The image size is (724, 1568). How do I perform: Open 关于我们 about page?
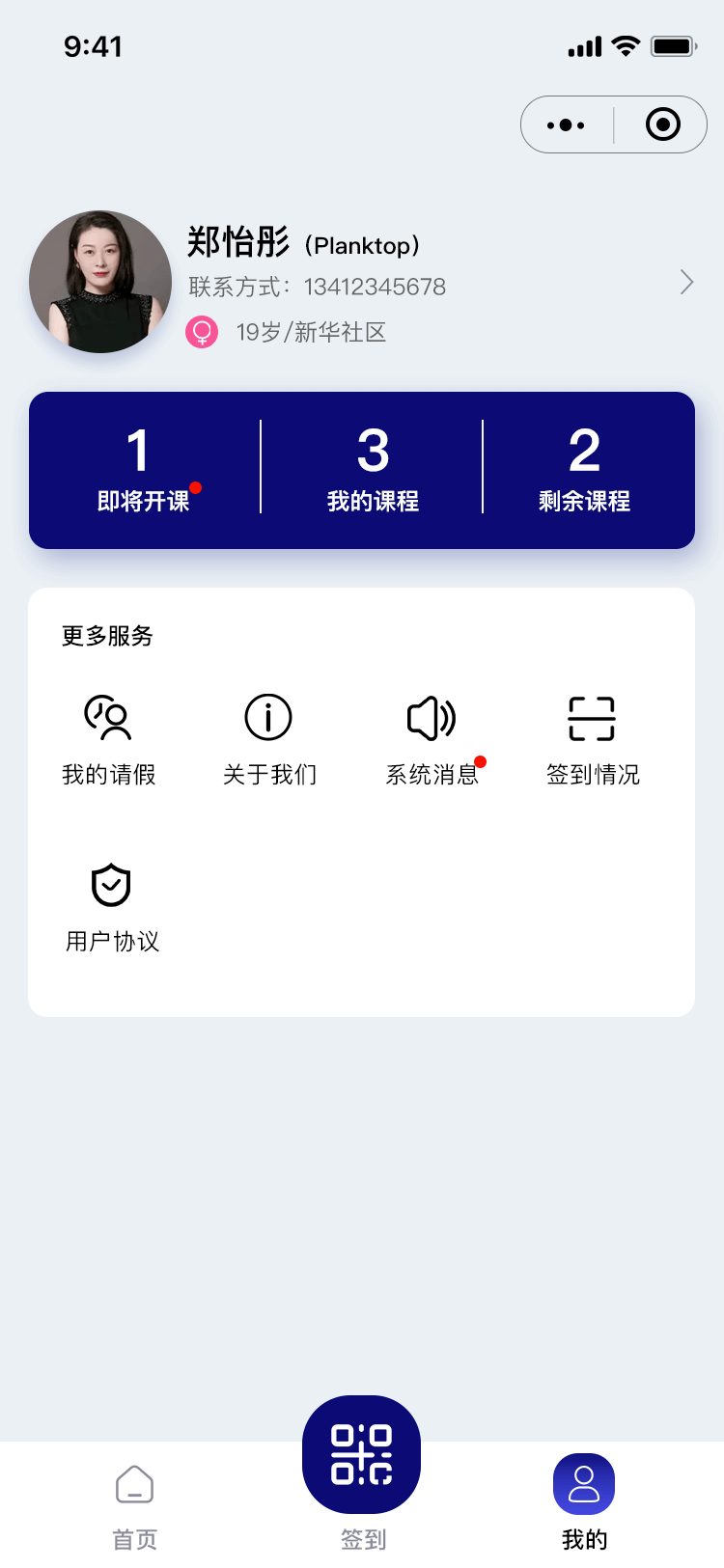coord(269,740)
